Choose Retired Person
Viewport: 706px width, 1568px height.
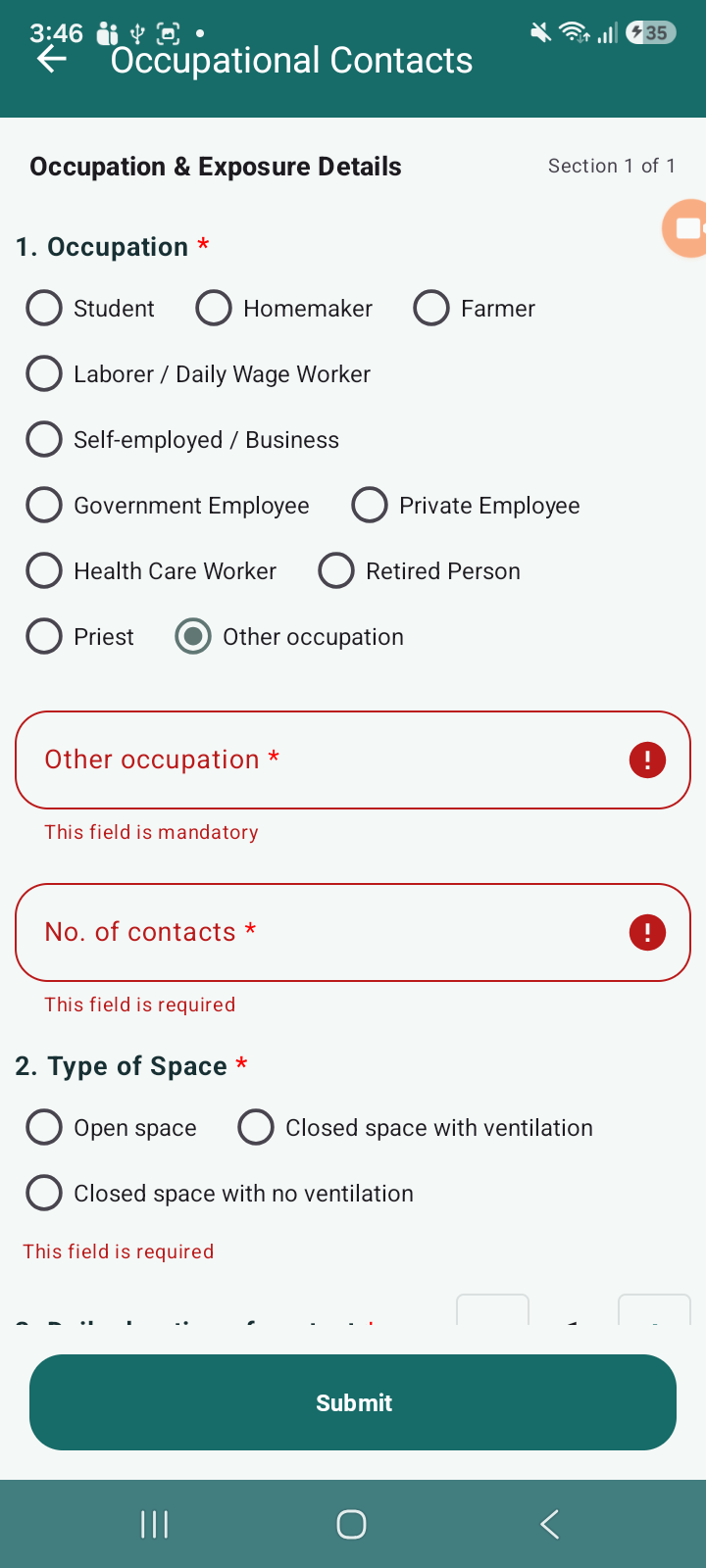(x=419, y=570)
